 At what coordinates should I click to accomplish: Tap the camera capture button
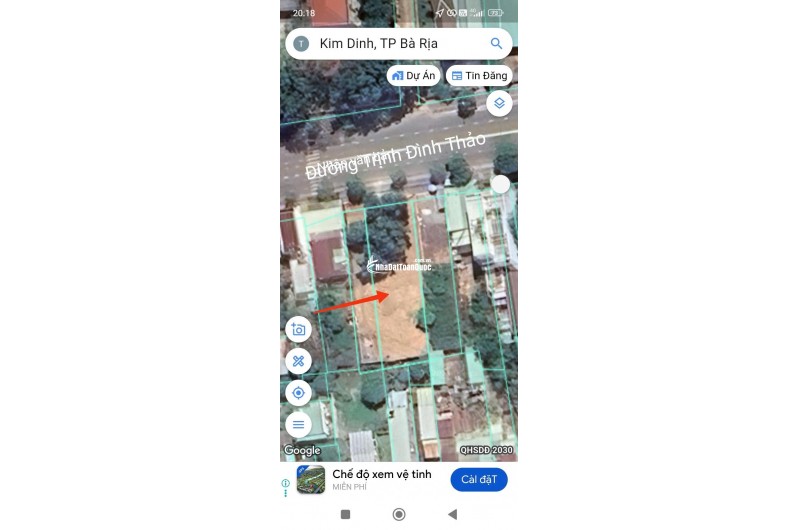298,329
